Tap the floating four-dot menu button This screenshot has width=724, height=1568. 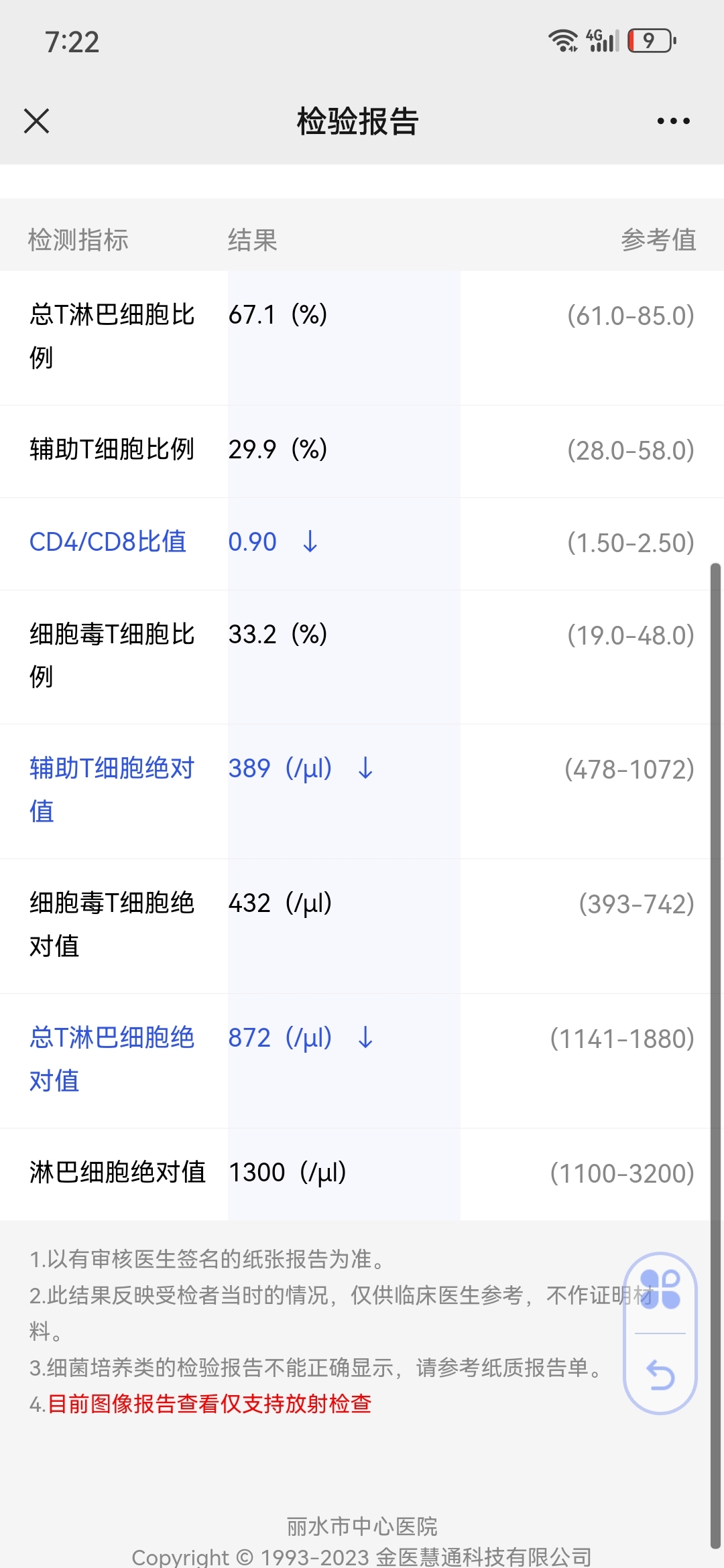pos(660,1289)
